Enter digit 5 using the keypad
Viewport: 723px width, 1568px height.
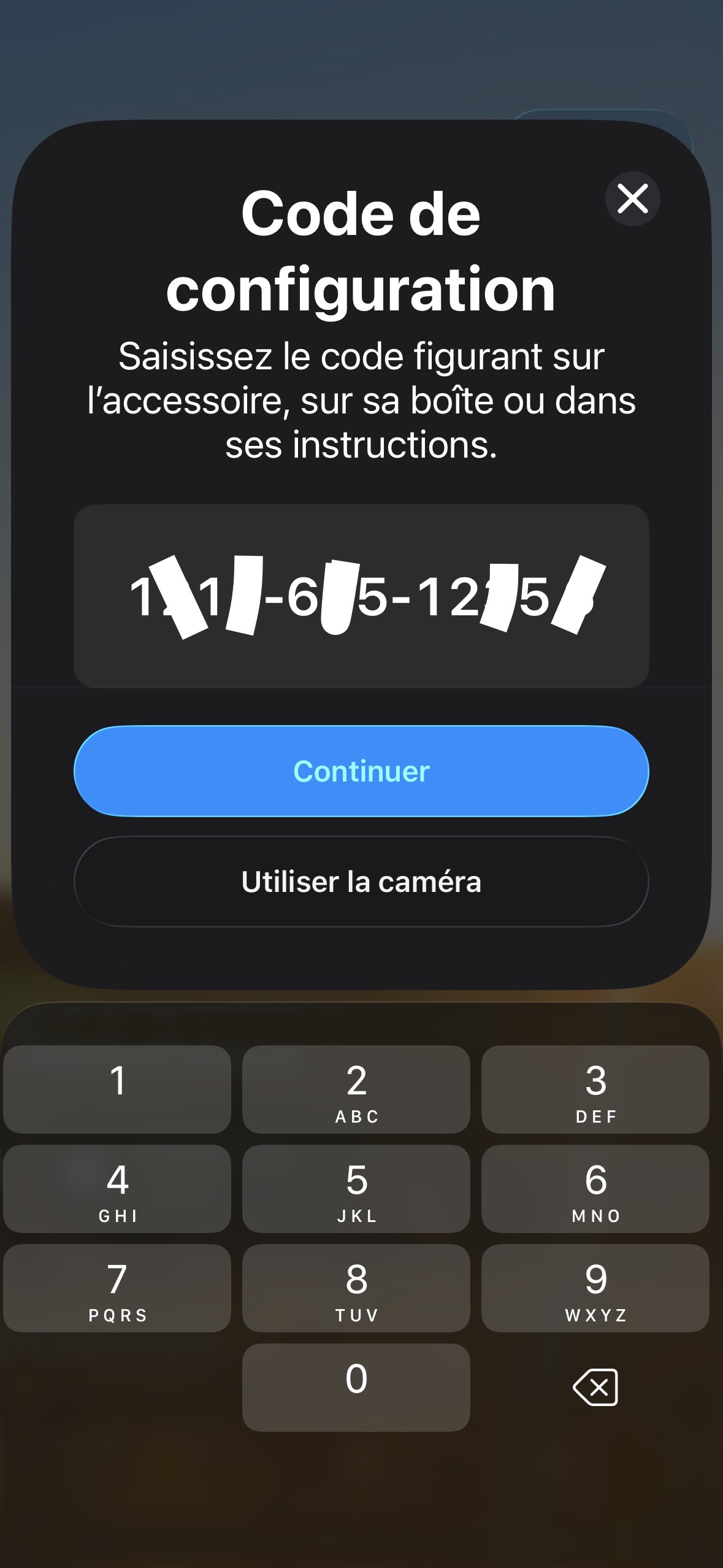tap(356, 1188)
